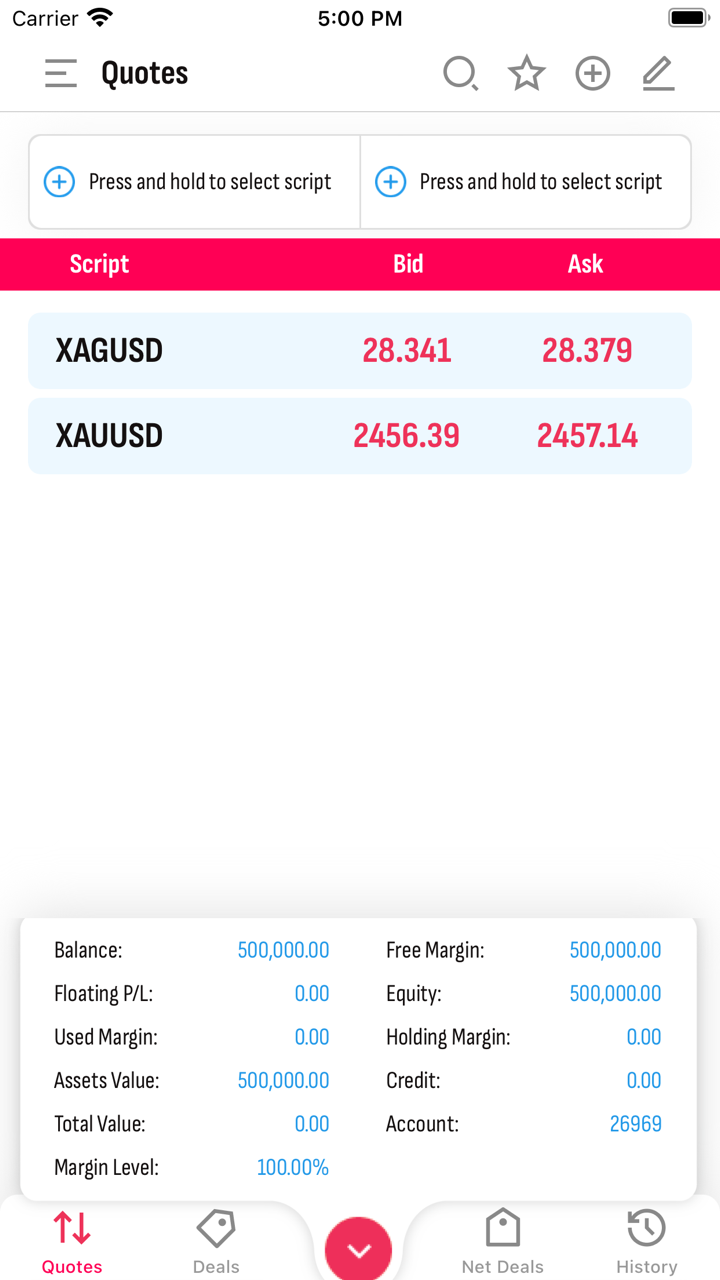The width and height of the screenshot is (720, 1280).
Task: Add a new script with plus icon
Action: pos(592,74)
